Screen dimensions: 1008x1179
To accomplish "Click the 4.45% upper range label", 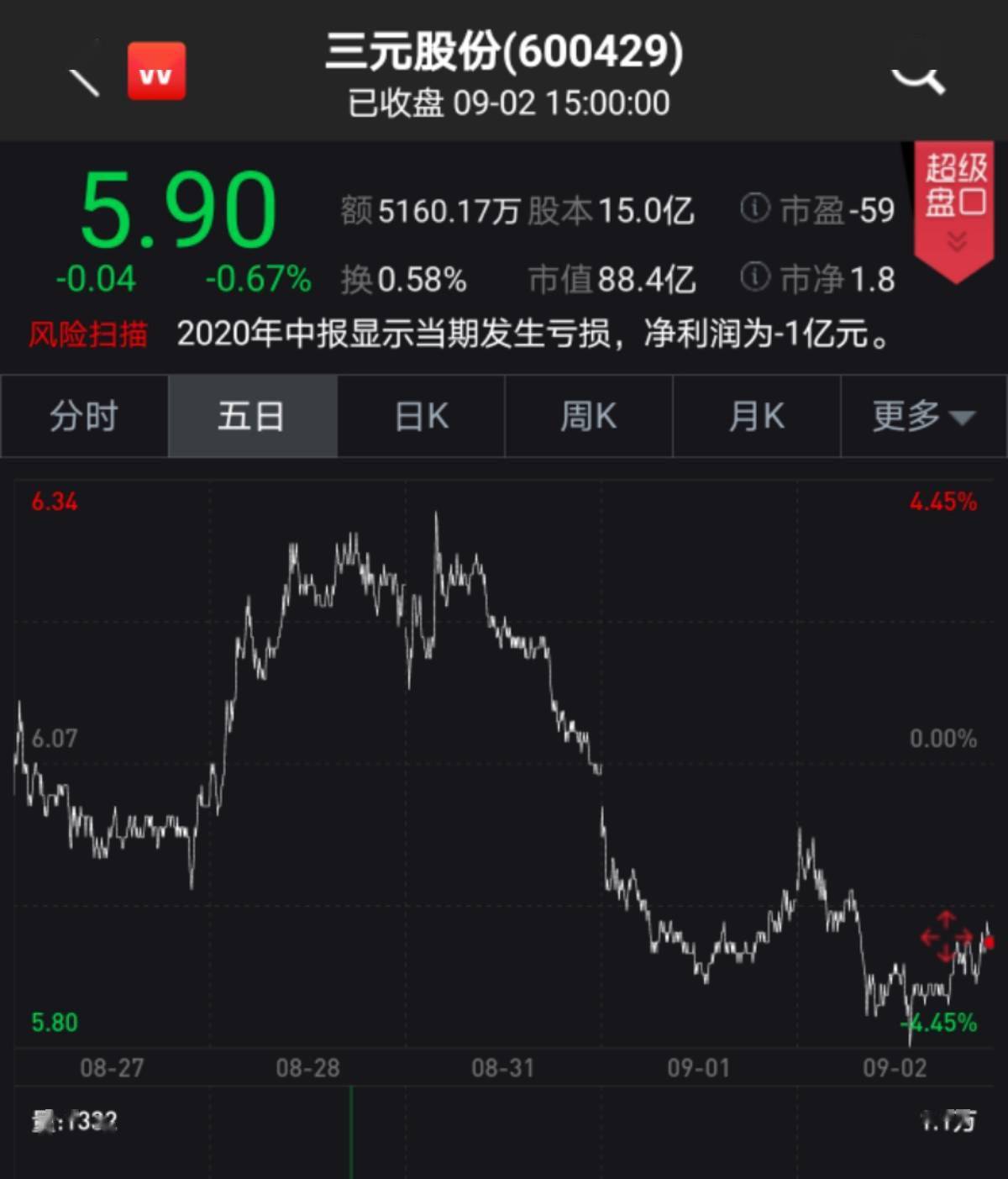I will click(942, 502).
